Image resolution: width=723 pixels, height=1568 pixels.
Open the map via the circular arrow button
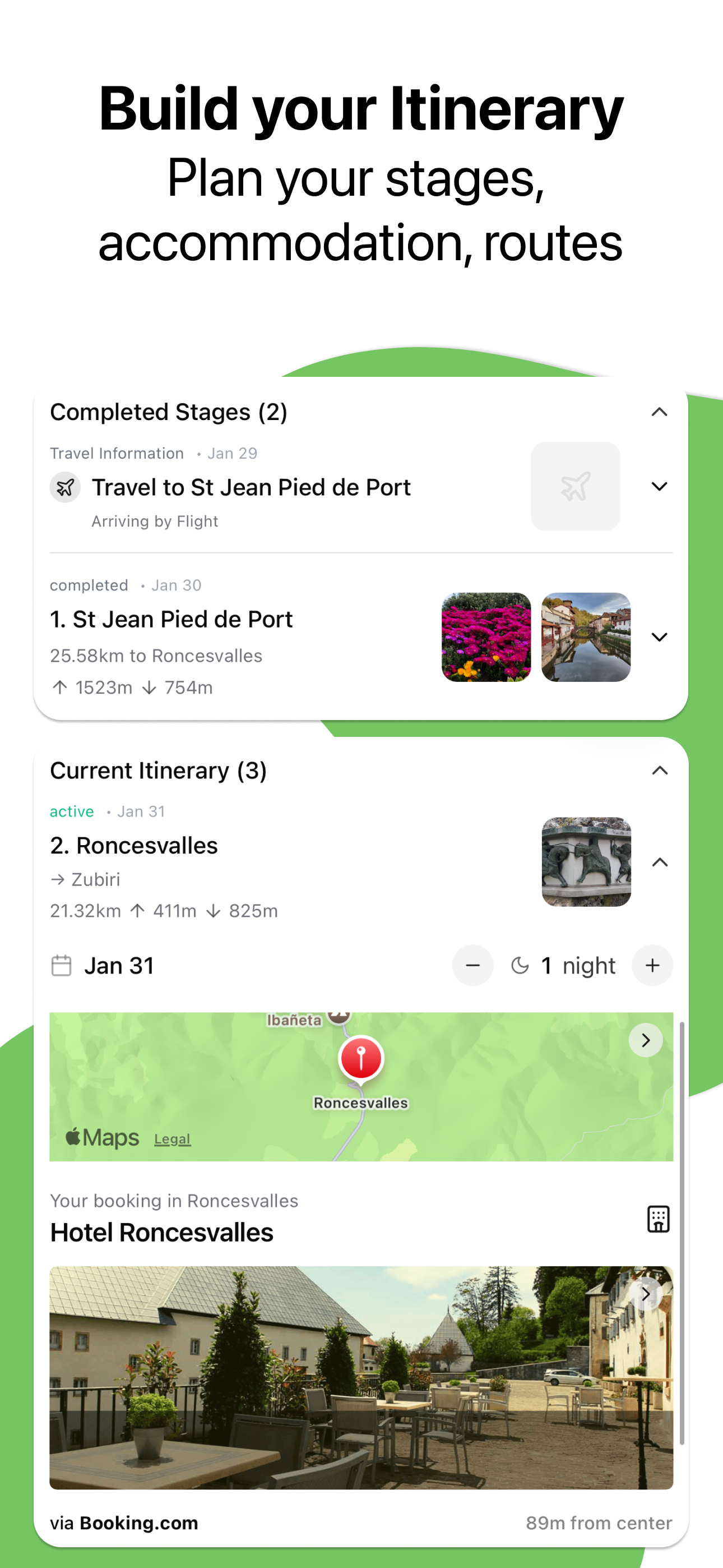646,1041
